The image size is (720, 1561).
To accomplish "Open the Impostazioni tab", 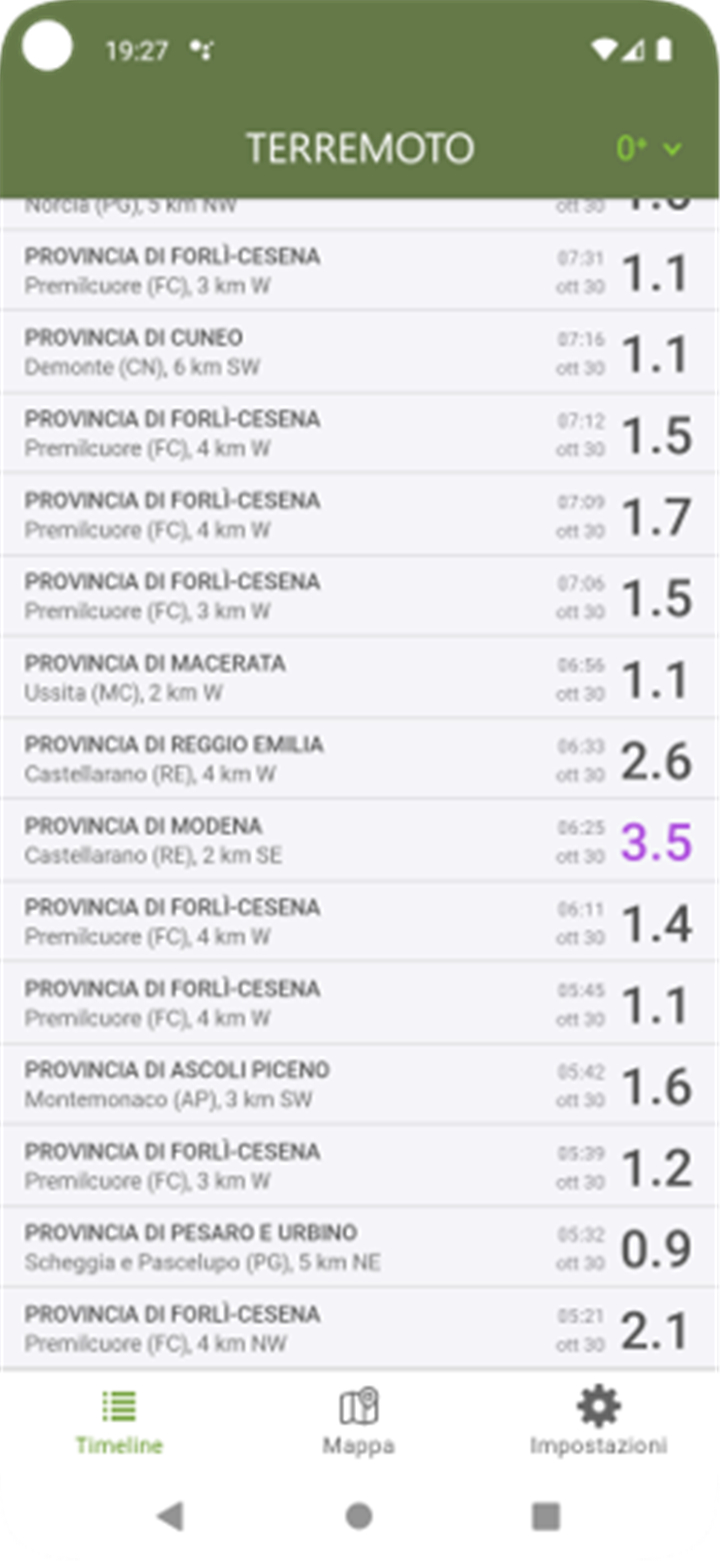I will [x=598, y=1420].
